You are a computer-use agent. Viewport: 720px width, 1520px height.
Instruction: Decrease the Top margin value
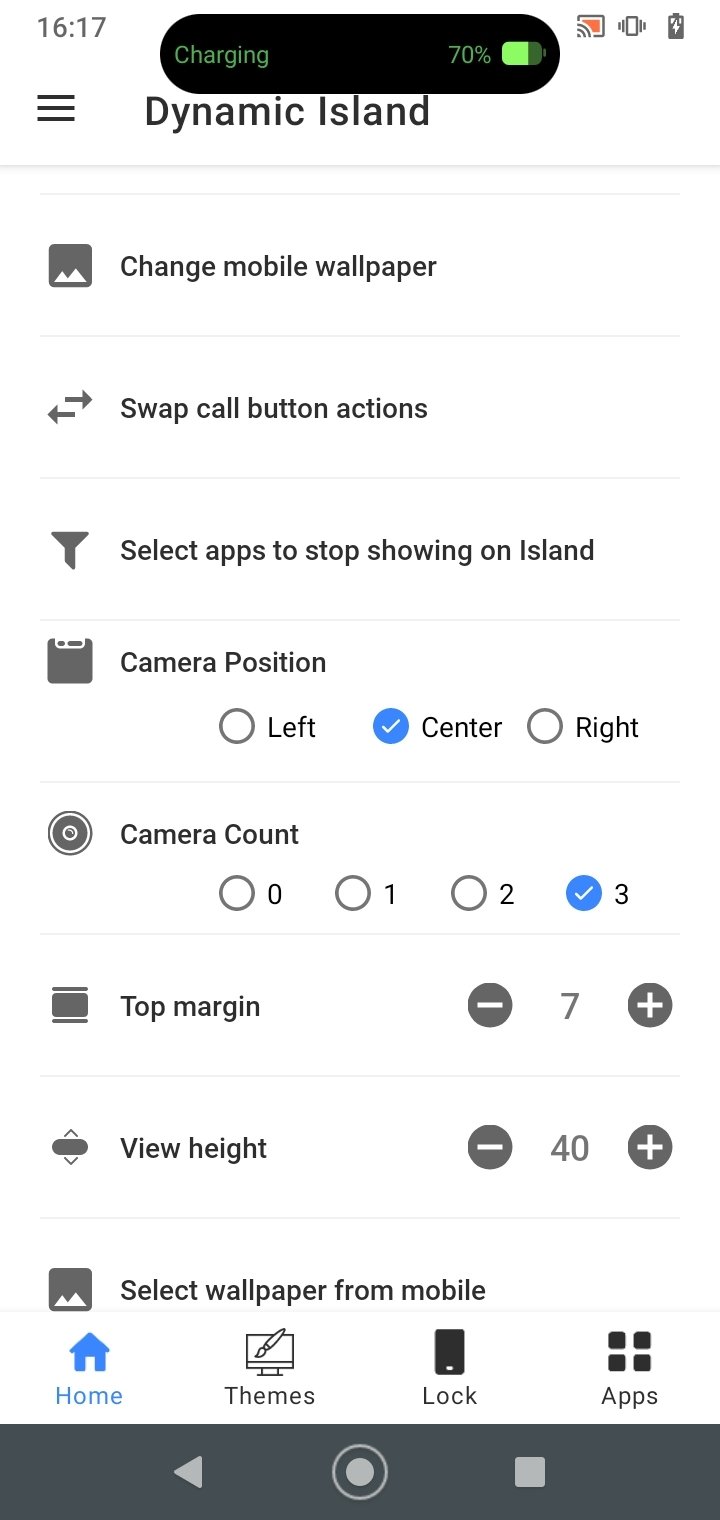pyautogui.click(x=490, y=1006)
